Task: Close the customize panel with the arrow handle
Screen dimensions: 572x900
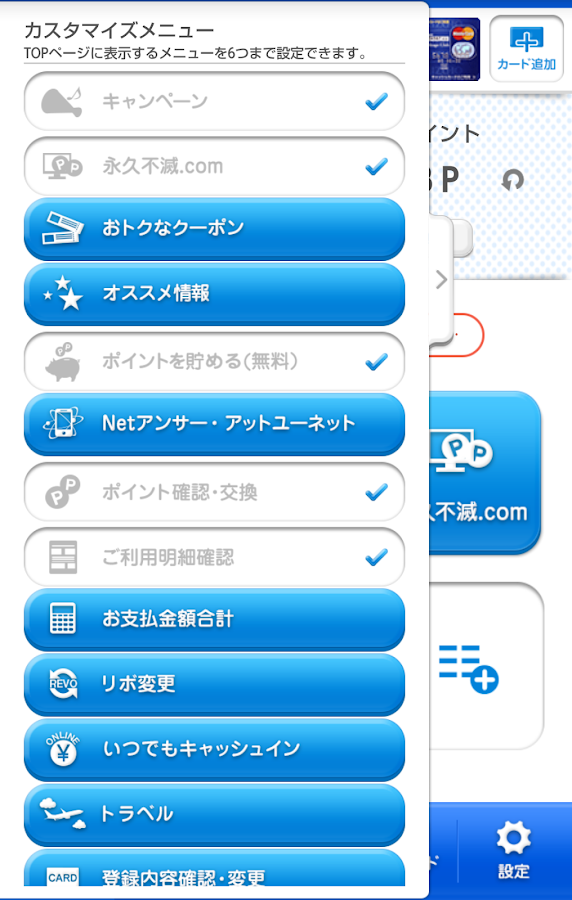Action: click(441, 280)
